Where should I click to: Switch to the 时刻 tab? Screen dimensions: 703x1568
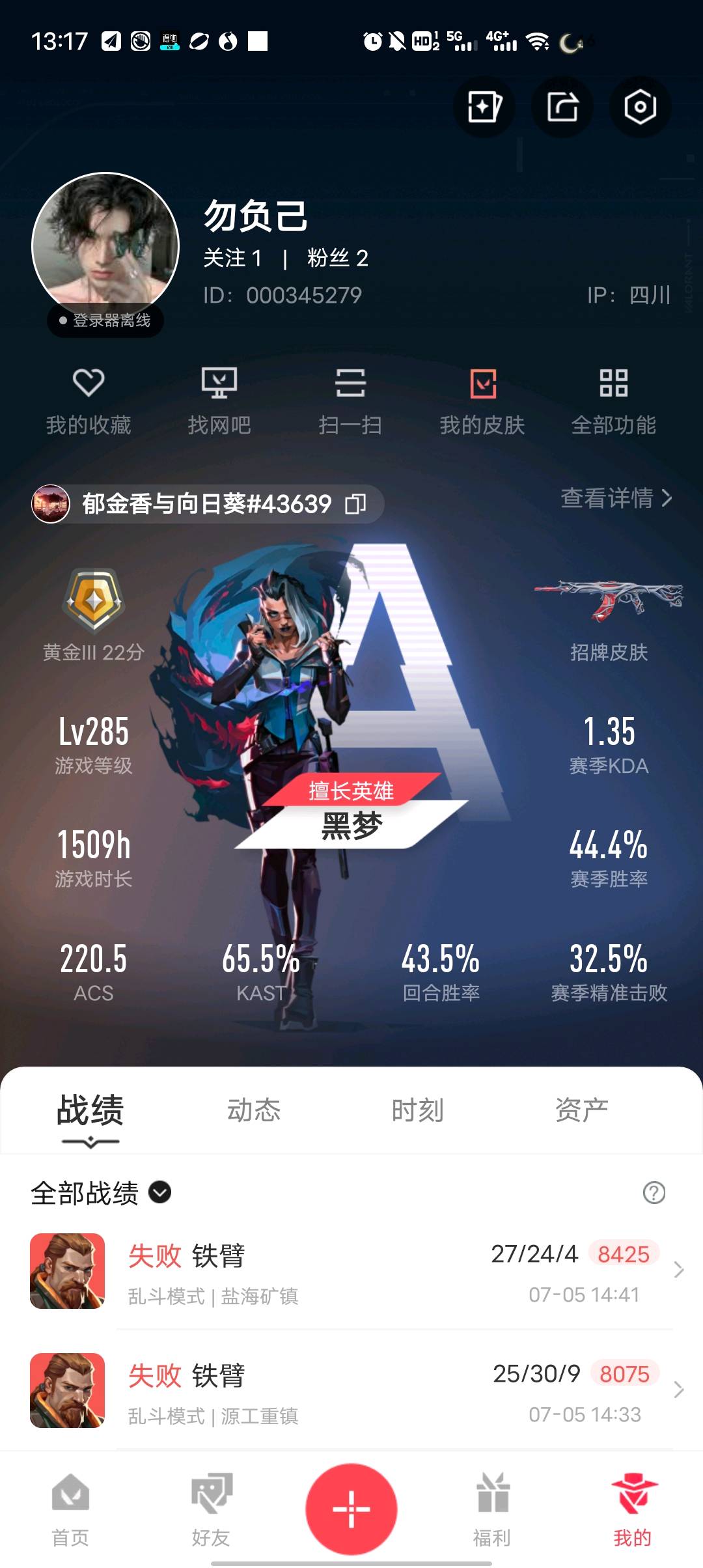pos(418,1110)
